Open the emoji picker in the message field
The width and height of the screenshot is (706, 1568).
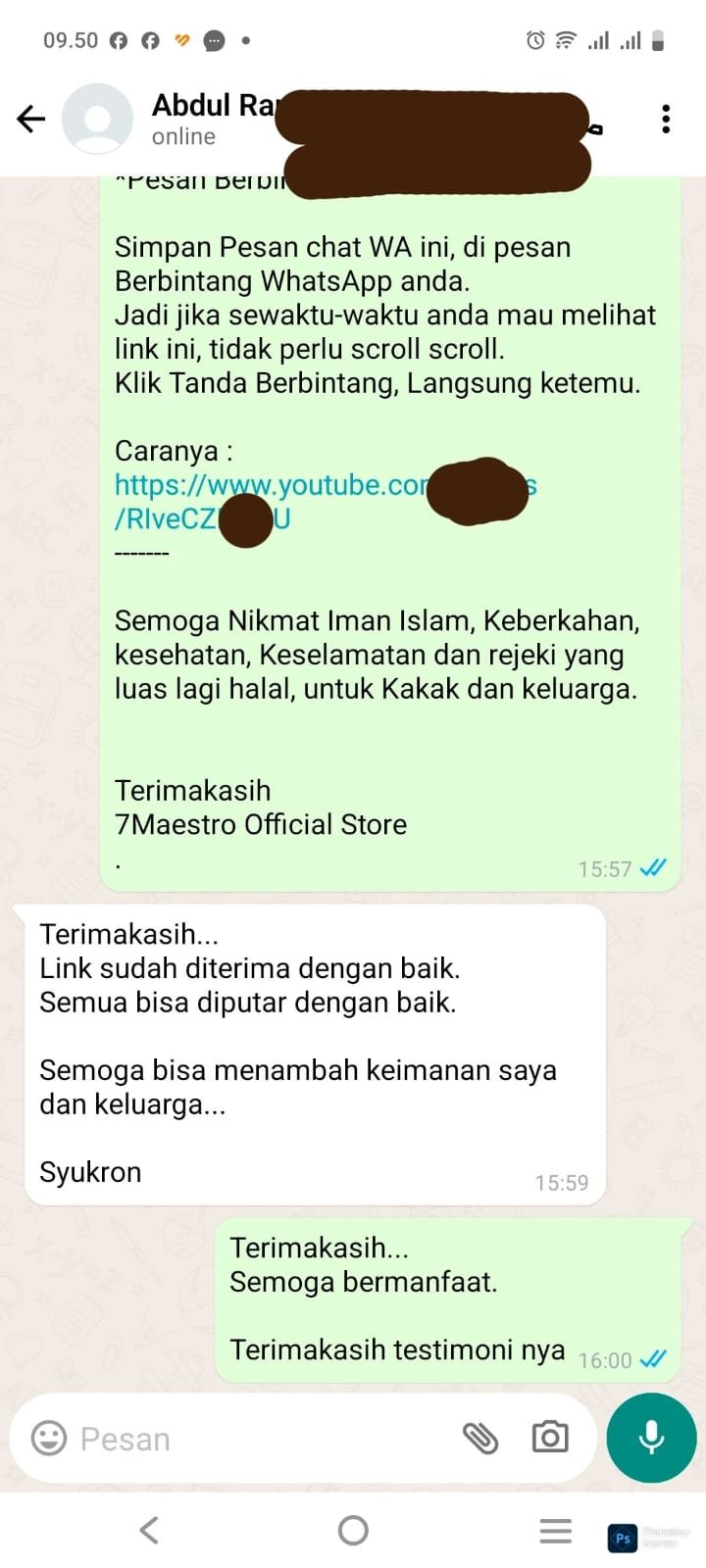point(47,1438)
